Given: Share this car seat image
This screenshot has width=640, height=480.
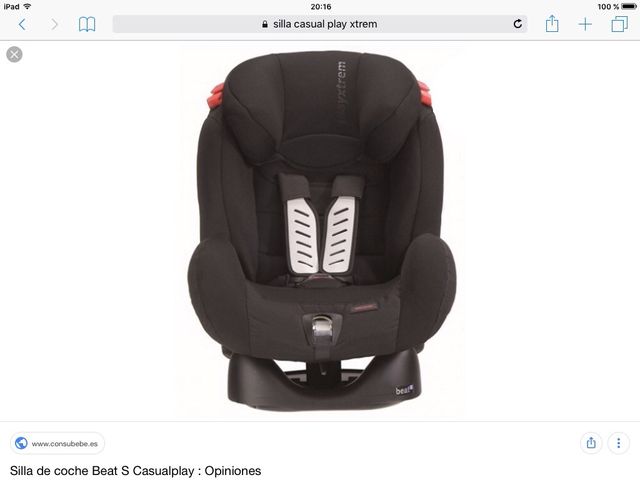Looking at the screenshot, I should click(591, 443).
